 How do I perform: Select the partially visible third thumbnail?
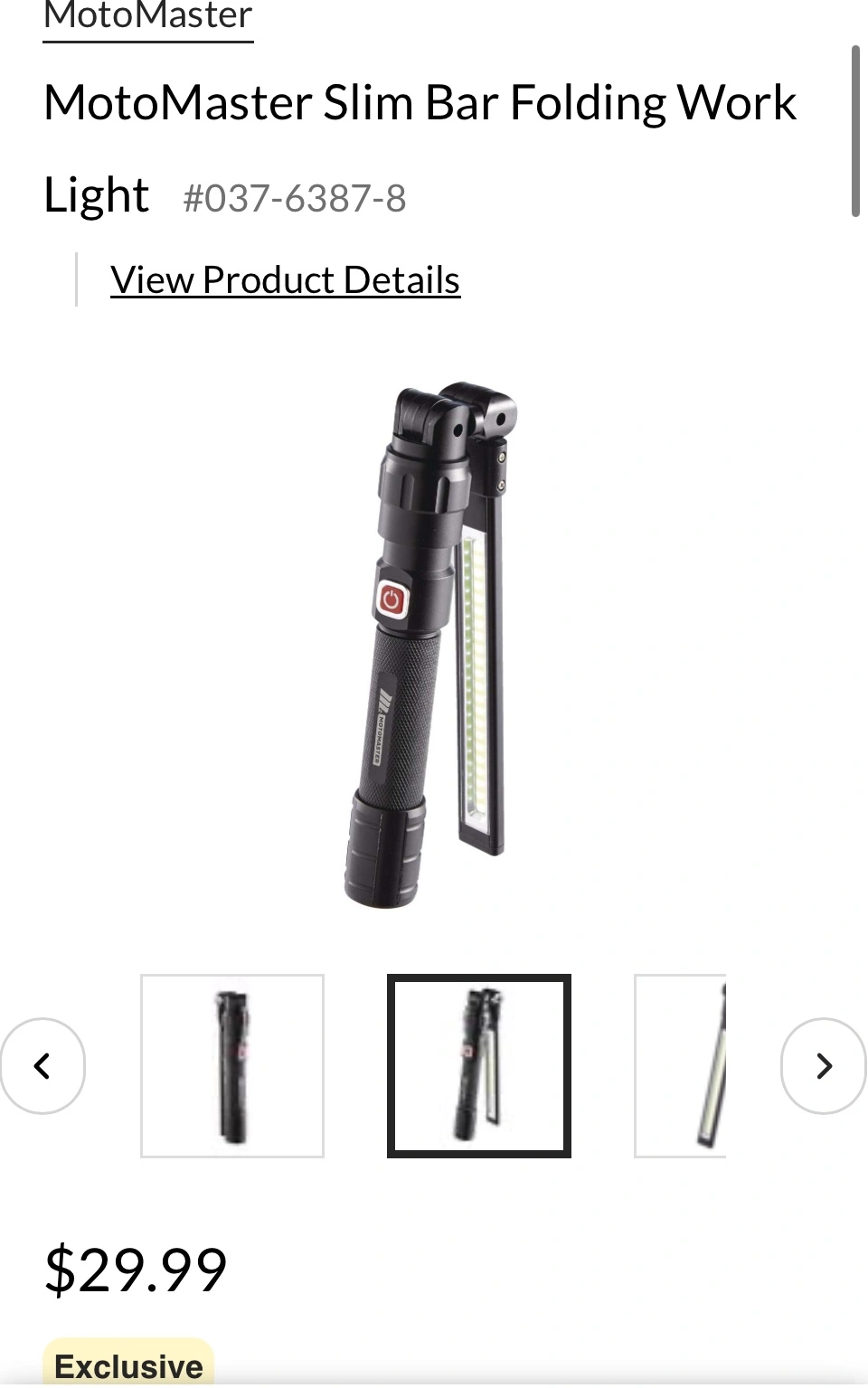(681, 1066)
